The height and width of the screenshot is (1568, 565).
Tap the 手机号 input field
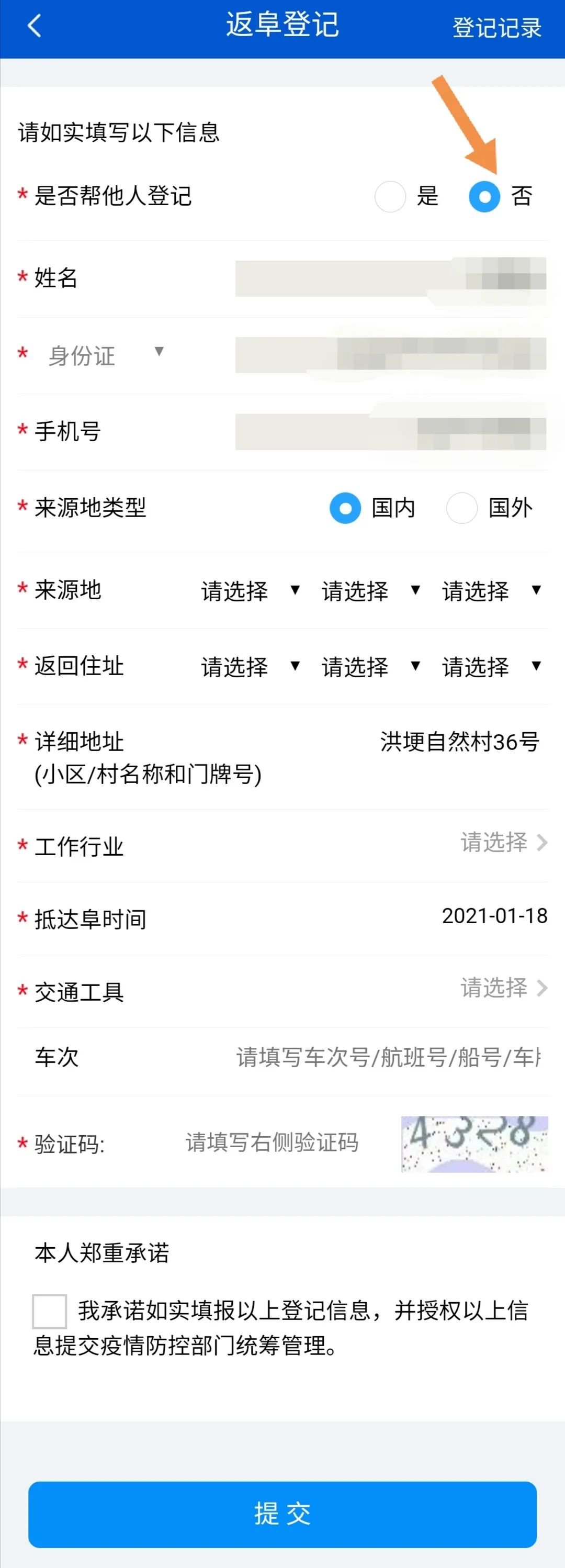(390, 432)
